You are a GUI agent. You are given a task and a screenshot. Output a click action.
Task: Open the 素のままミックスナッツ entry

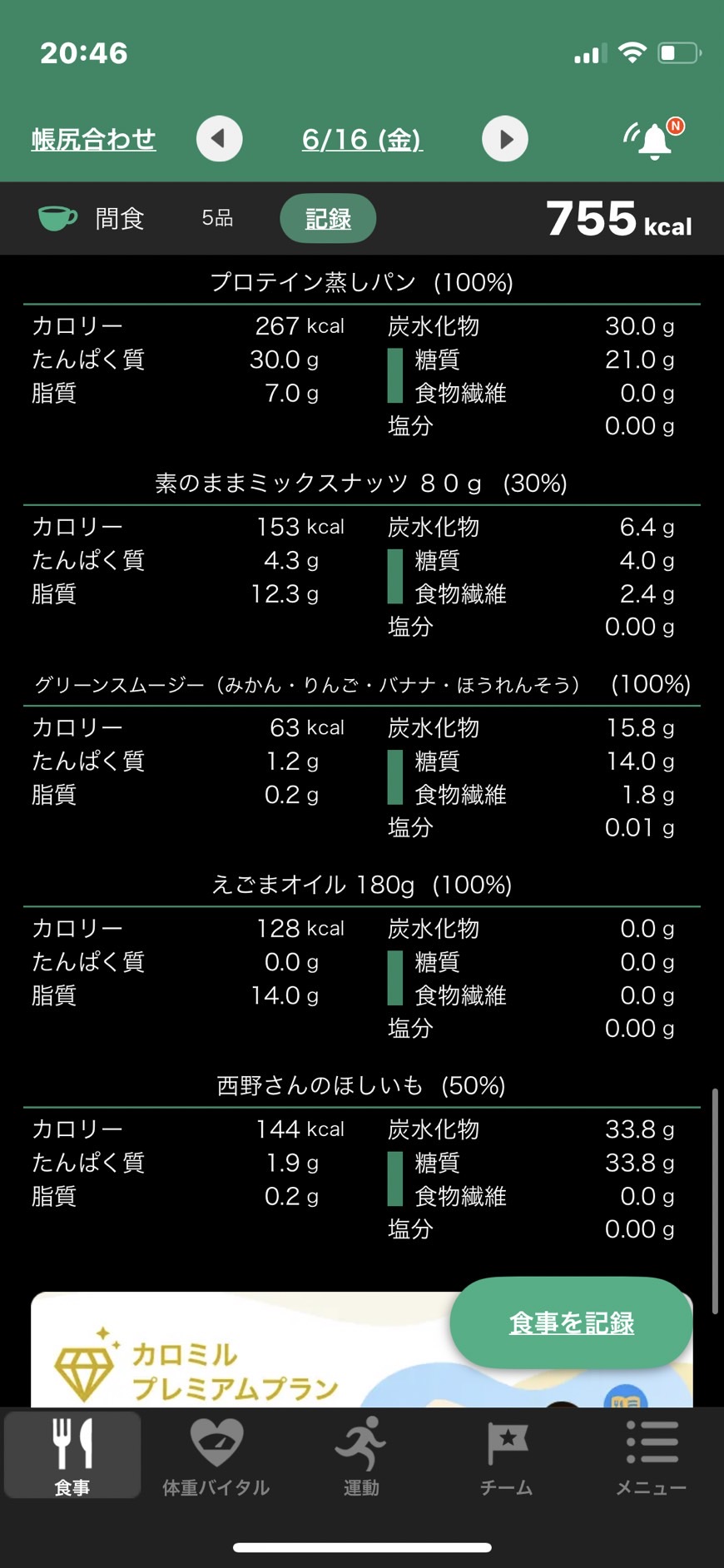tap(362, 483)
